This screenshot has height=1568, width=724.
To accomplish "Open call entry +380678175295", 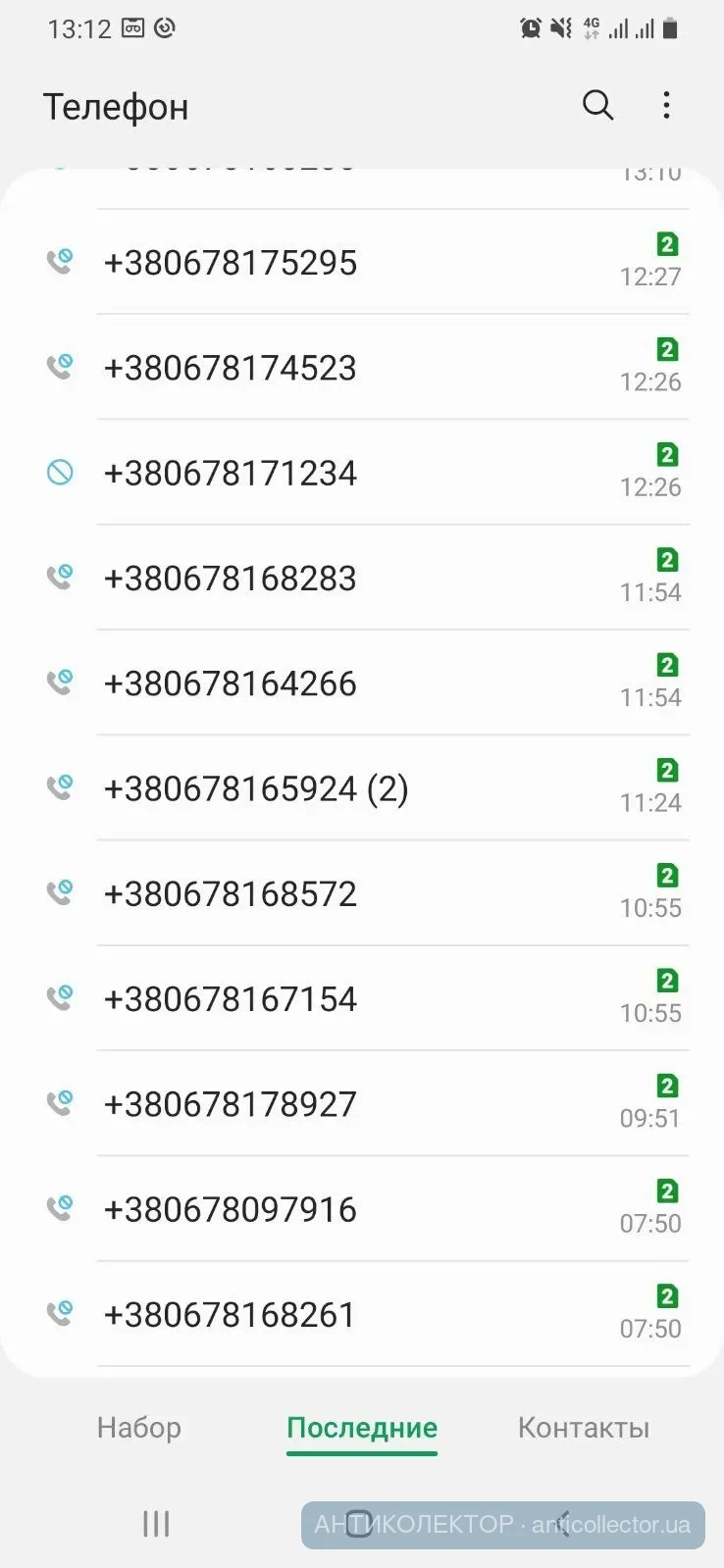I will click(231, 263).
